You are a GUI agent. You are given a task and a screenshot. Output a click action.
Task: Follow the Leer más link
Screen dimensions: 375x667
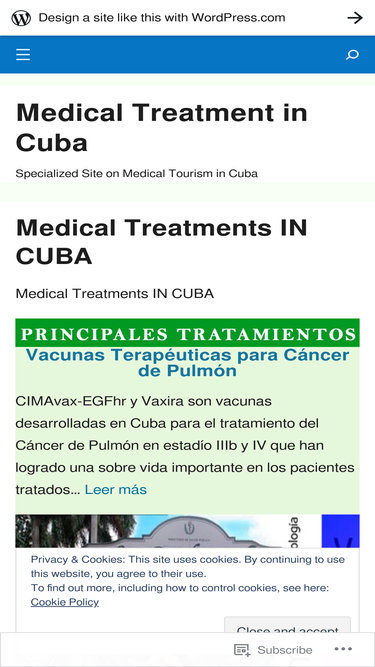point(116,490)
